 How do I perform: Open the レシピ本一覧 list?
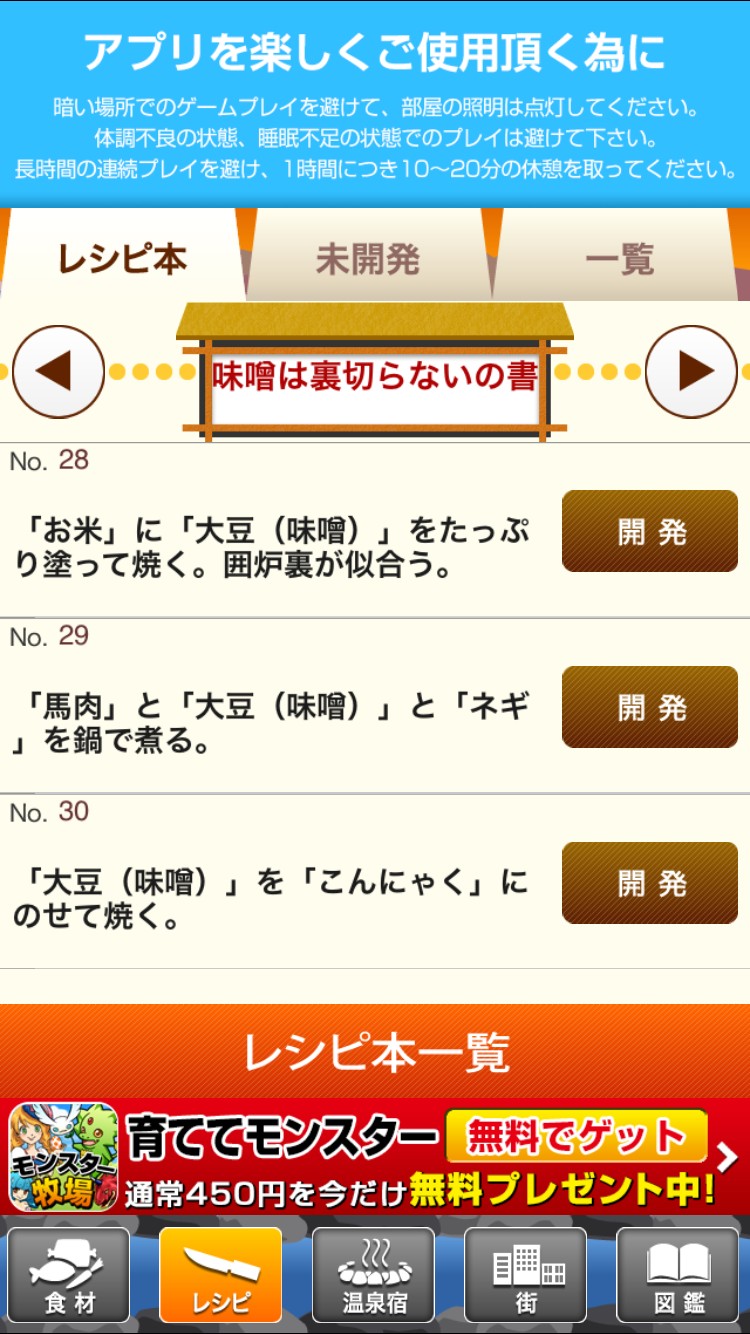[375, 1052]
